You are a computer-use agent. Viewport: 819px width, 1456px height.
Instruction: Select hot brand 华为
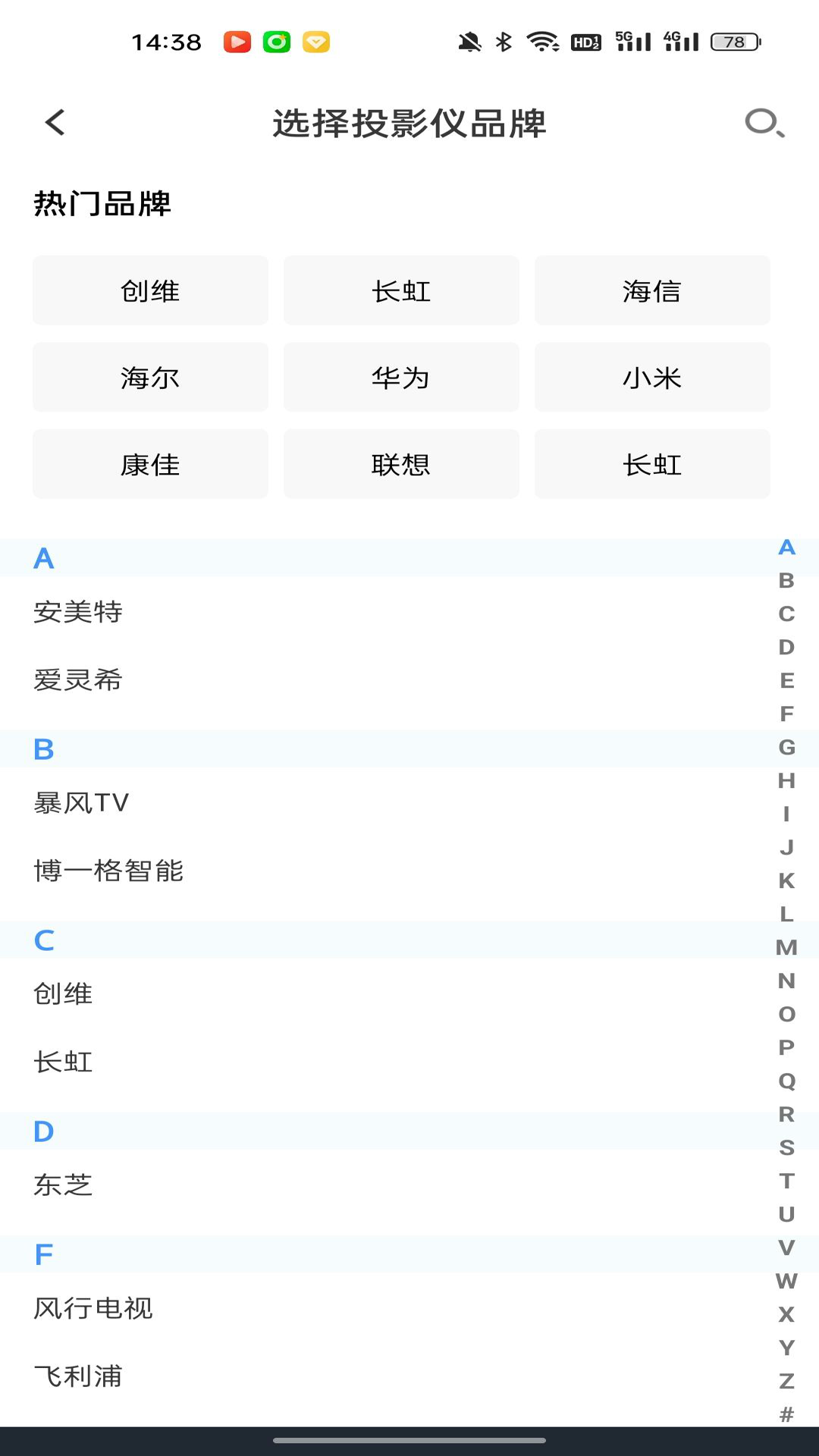(x=401, y=377)
